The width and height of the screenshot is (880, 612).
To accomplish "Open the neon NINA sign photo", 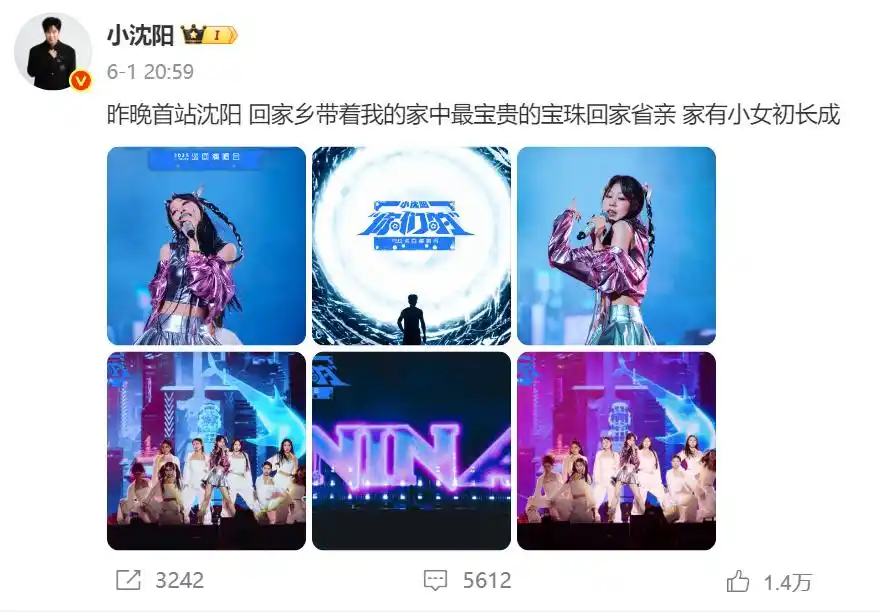I will click(x=411, y=450).
